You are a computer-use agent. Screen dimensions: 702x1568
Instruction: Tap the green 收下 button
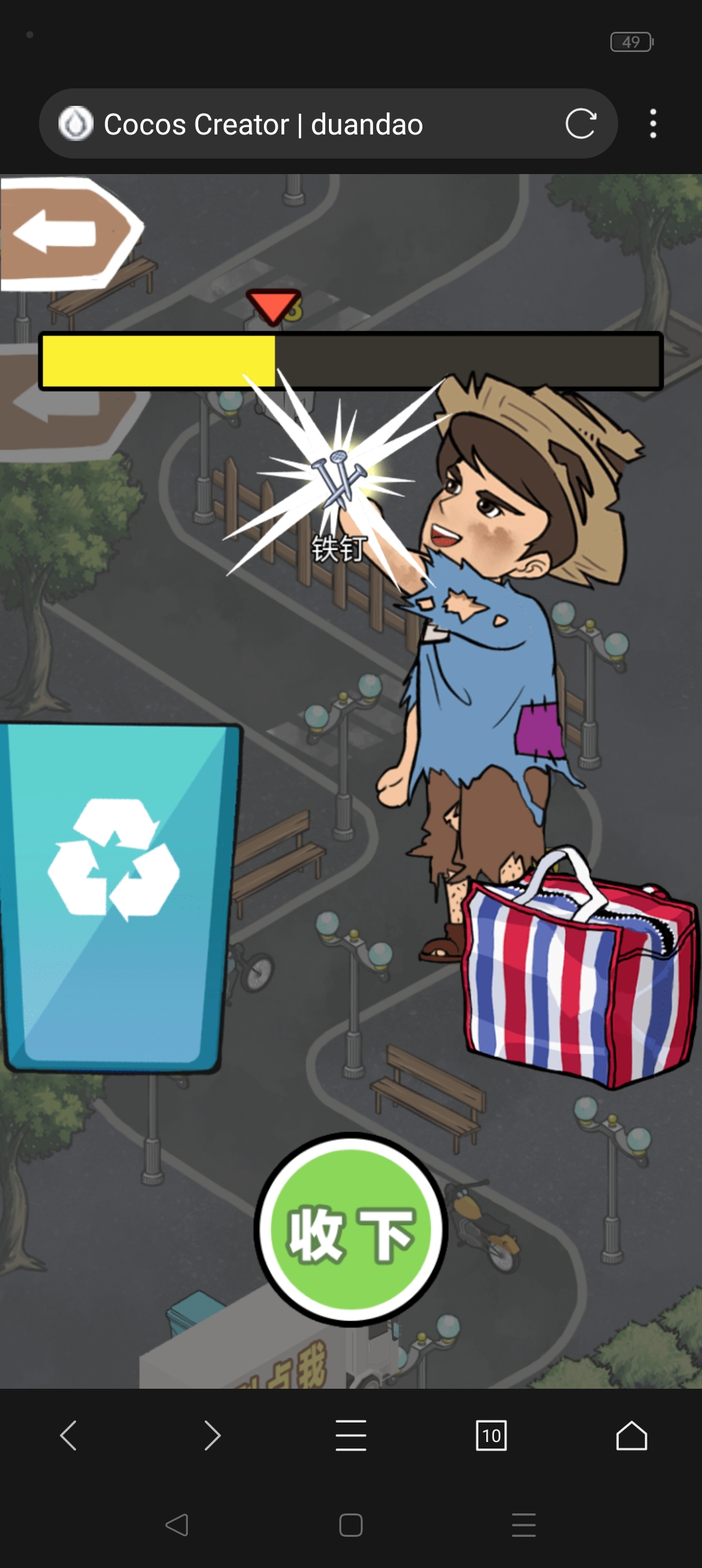point(350,1229)
